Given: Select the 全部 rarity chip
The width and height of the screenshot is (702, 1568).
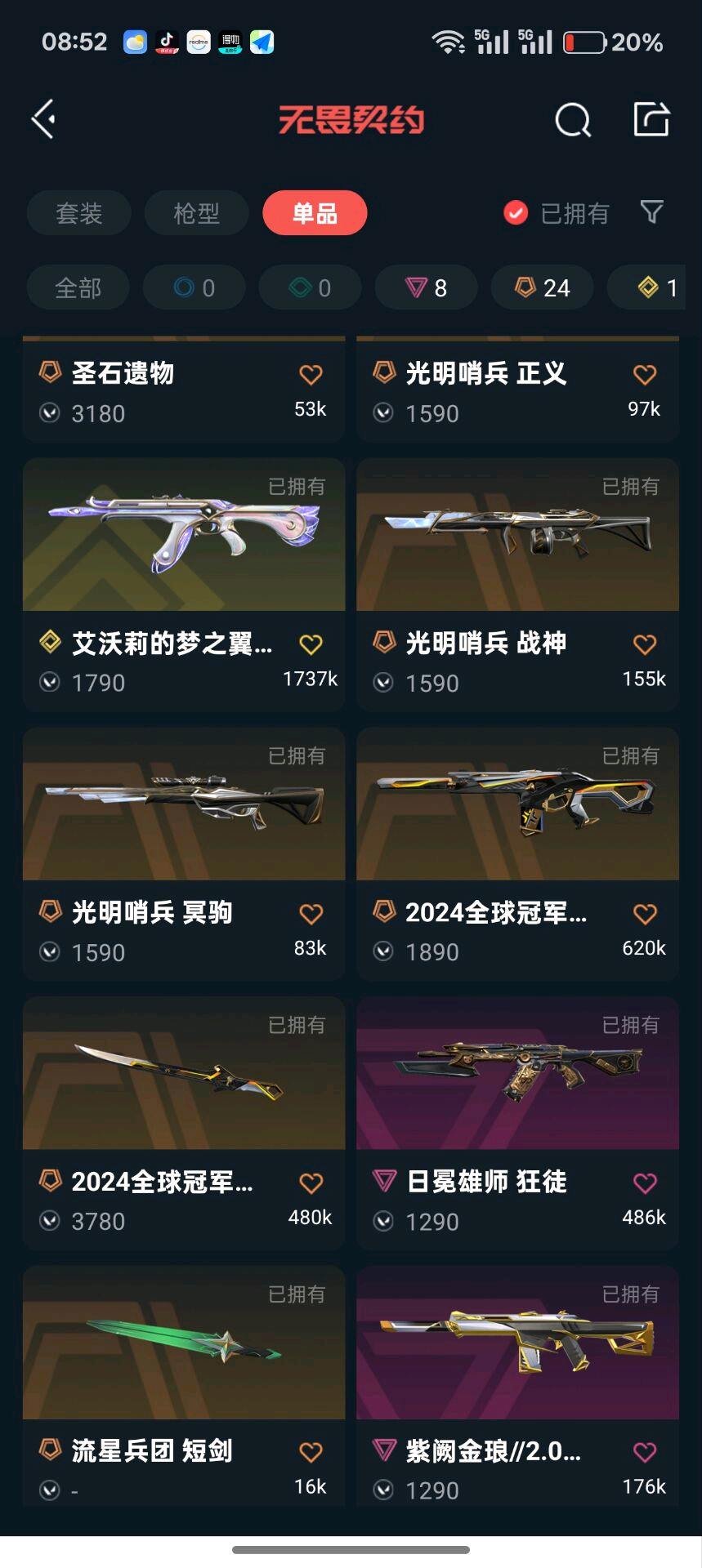Looking at the screenshot, I should coord(78,287).
